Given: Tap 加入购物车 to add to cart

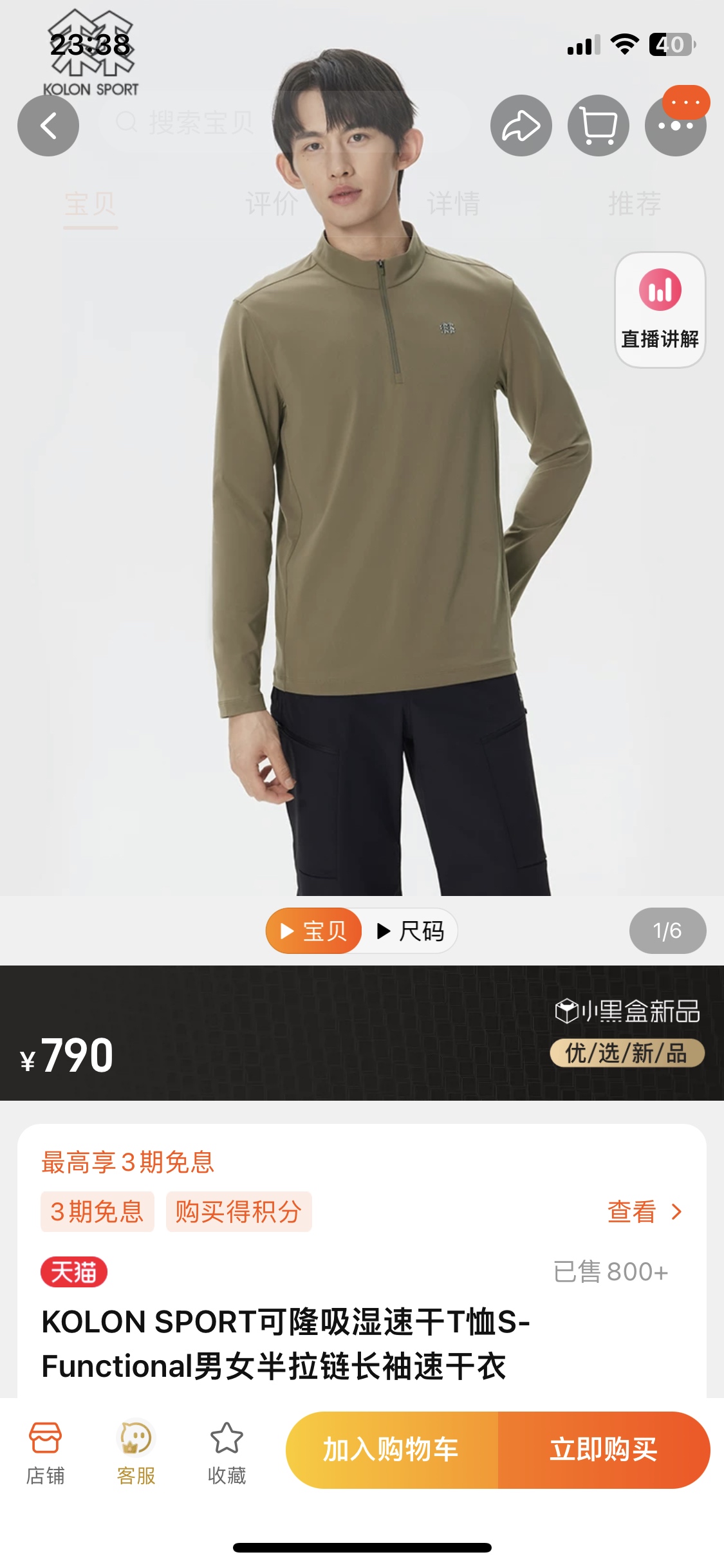Looking at the screenshot, I should point(391,1450).
